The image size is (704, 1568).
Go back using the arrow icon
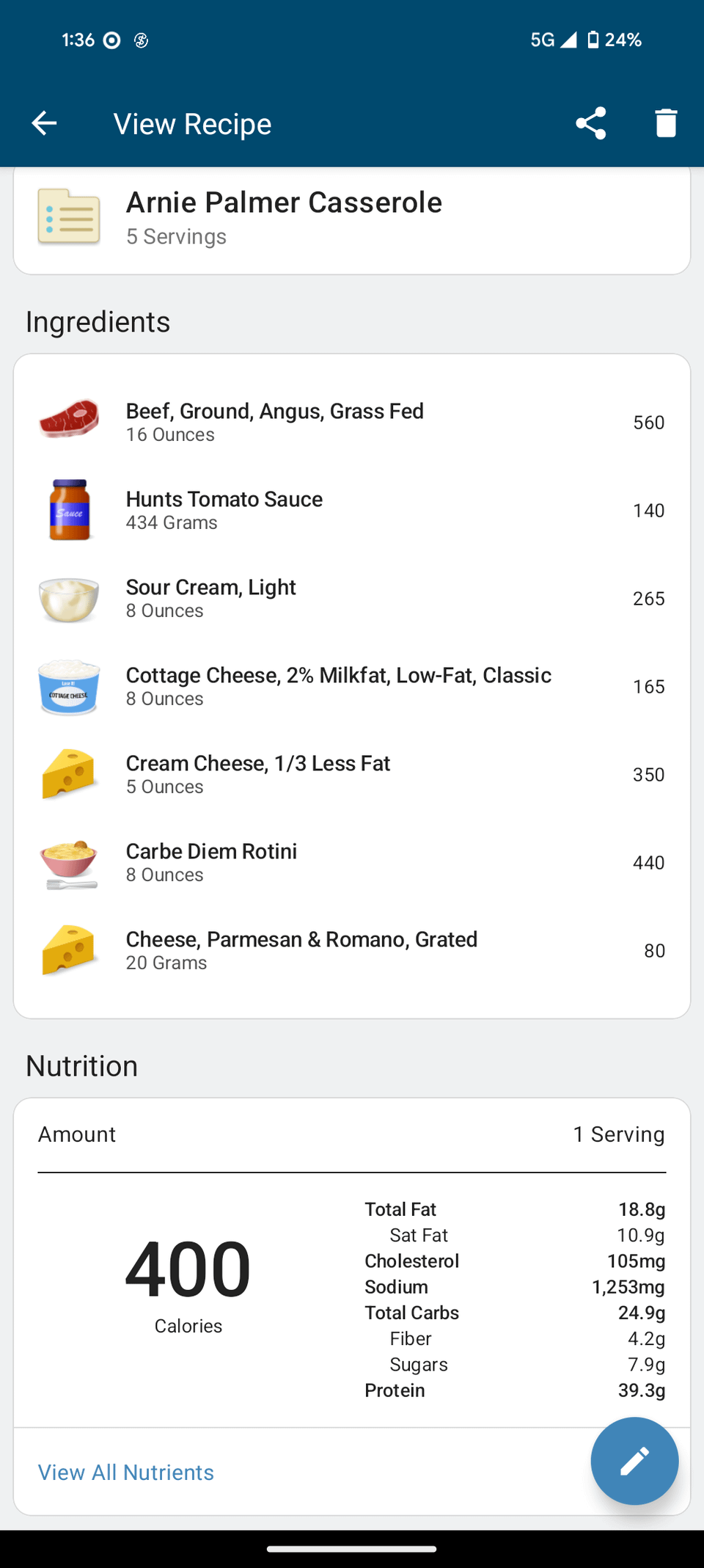[x=44, y=123]
